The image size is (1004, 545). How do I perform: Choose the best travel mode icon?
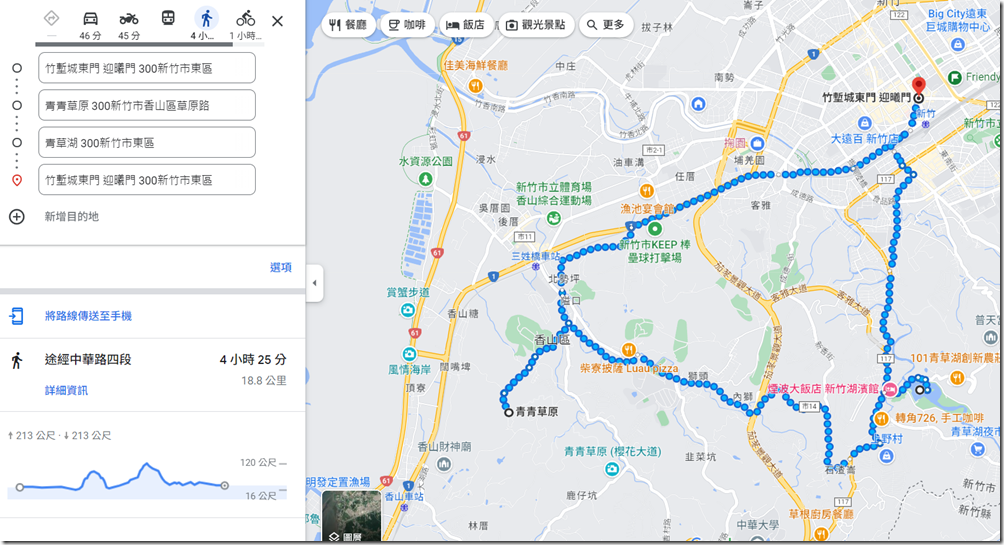(51, 19)
